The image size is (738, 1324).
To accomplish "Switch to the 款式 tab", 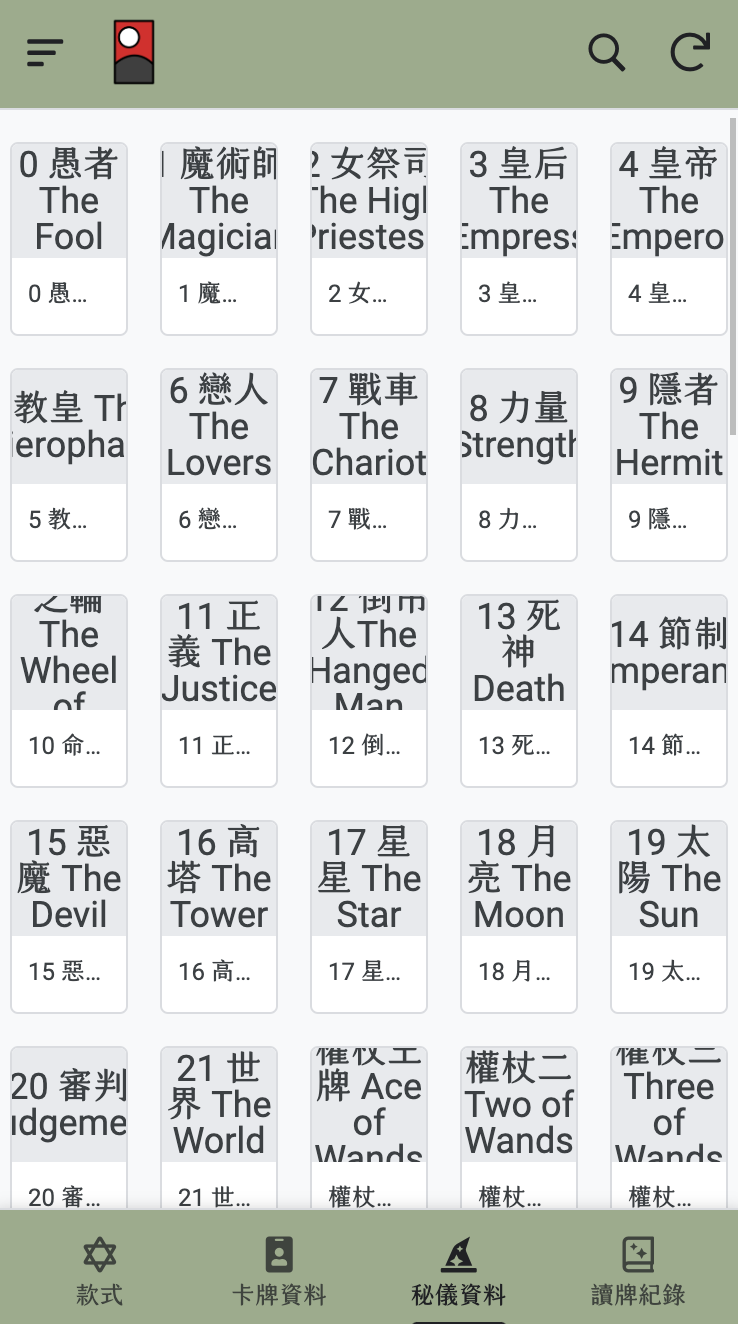I will point(100,1270).
